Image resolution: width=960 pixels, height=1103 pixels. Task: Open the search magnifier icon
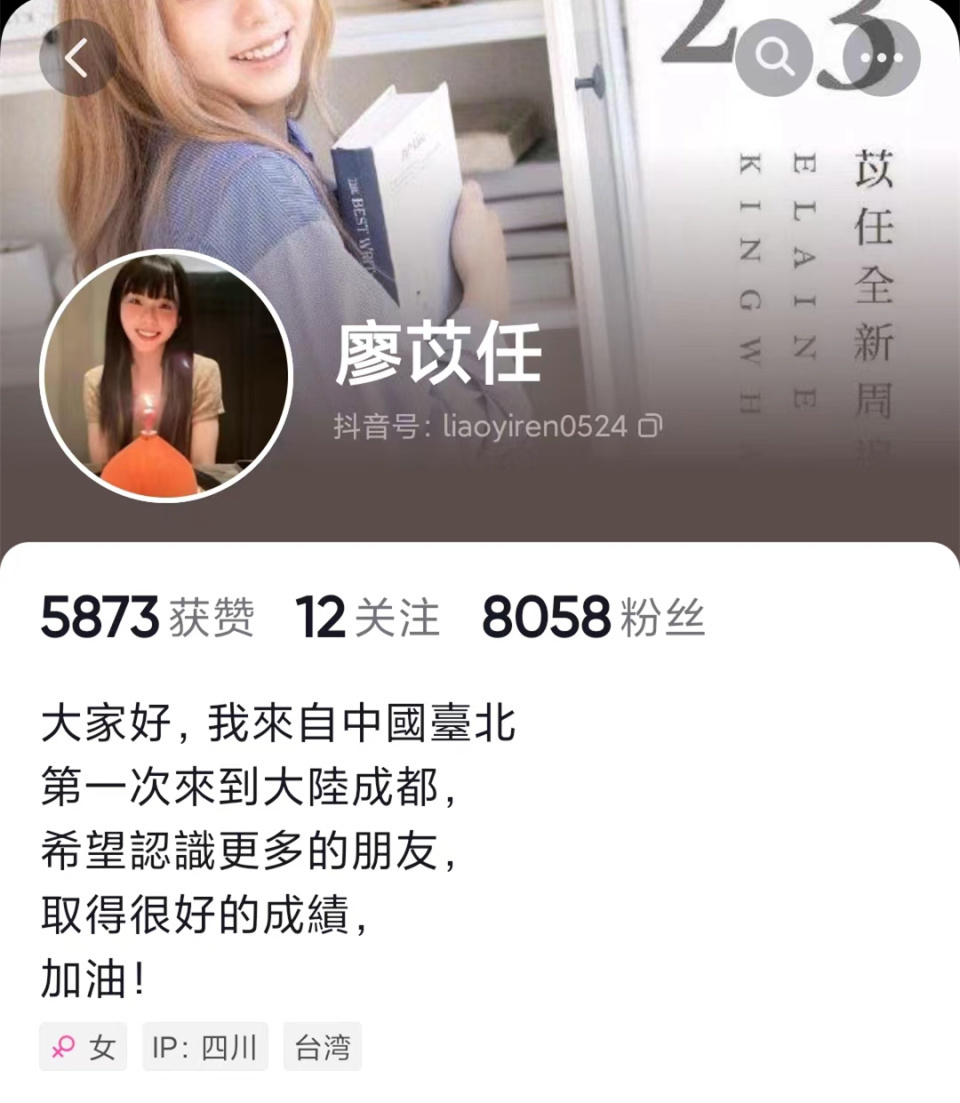[773, 58]
